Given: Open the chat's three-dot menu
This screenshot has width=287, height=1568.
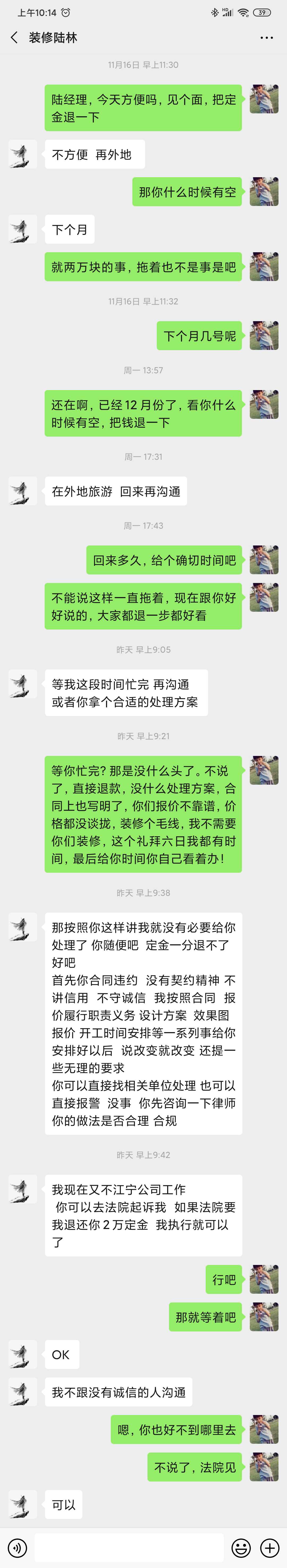Looking at the screenshot, I should point(266,38).
